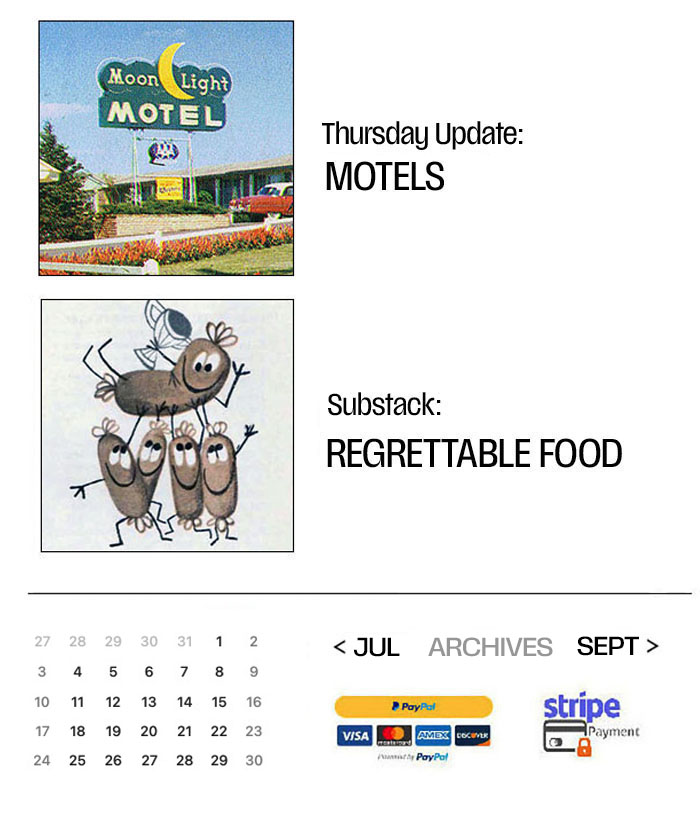
Task: Donate with the PayPal button
Action: click(413, 707)
